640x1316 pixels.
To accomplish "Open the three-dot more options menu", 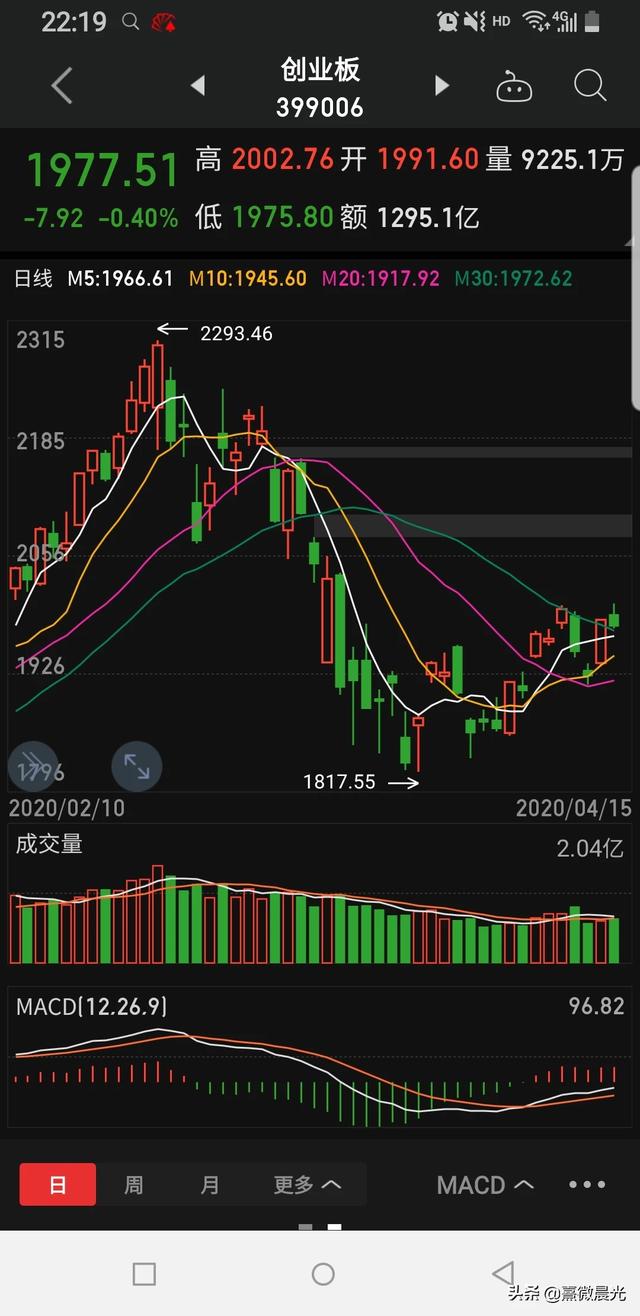I will [x=587, y=1185].
